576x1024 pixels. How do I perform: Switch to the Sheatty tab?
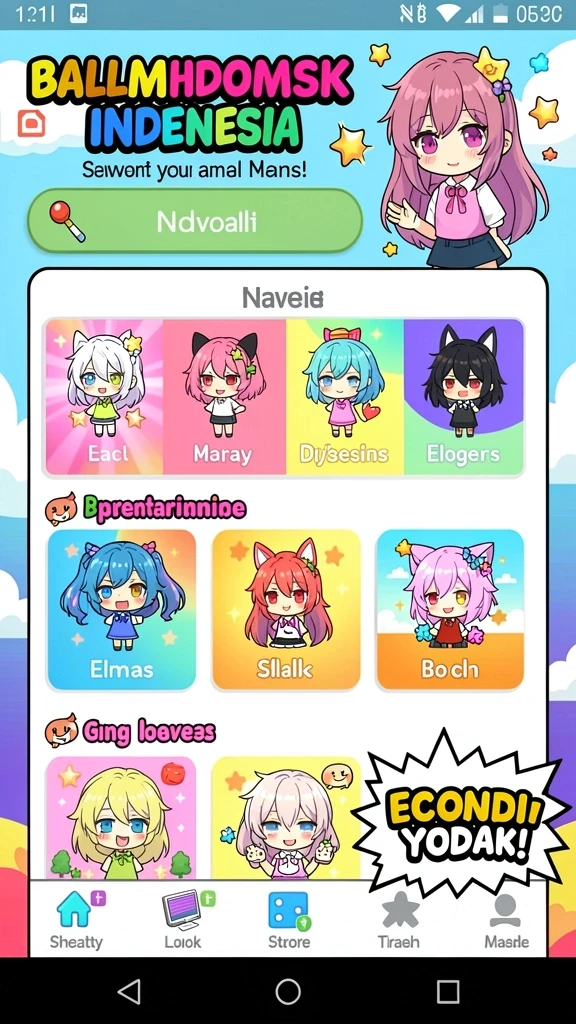click(x=76, y=920)
